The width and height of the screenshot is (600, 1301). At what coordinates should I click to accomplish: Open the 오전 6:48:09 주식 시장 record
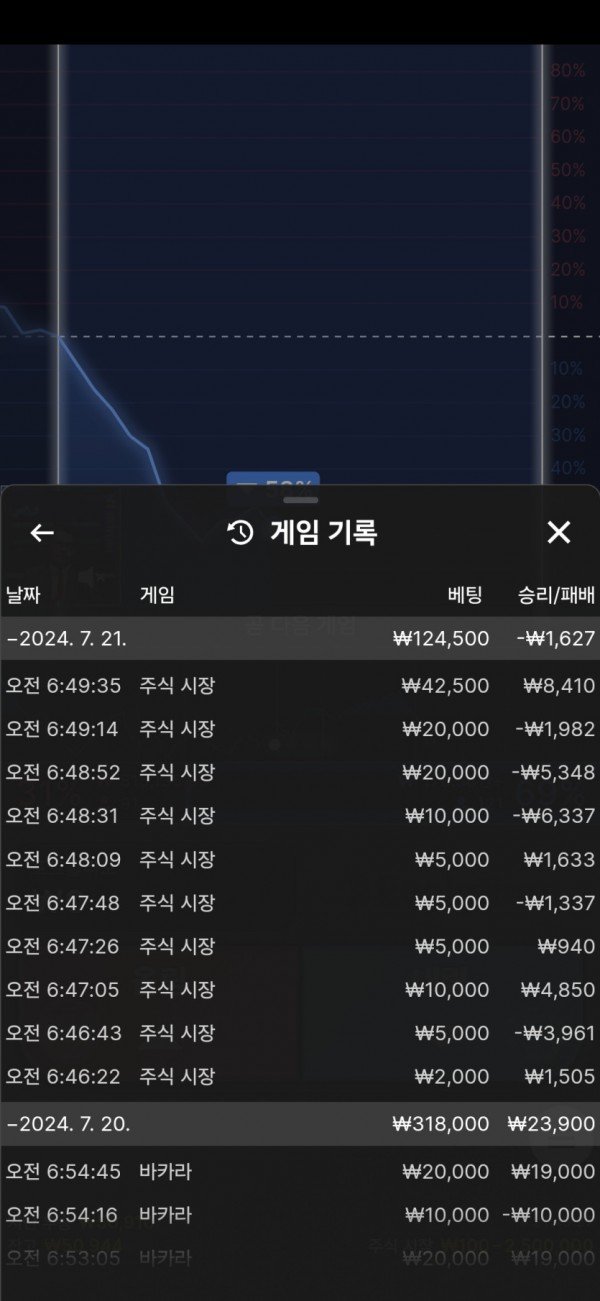(300, 860)
